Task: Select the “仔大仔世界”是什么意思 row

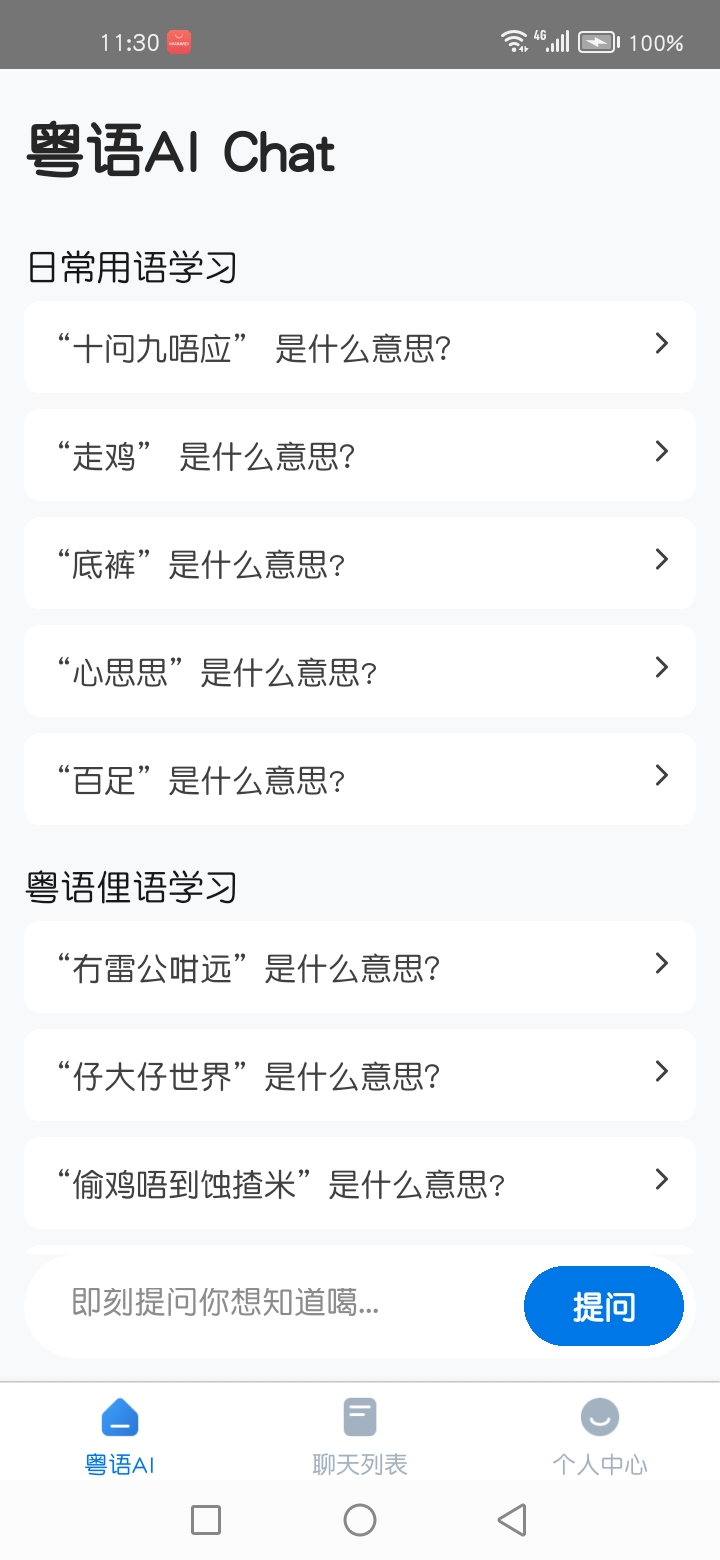Action: tap(359, 1075)
